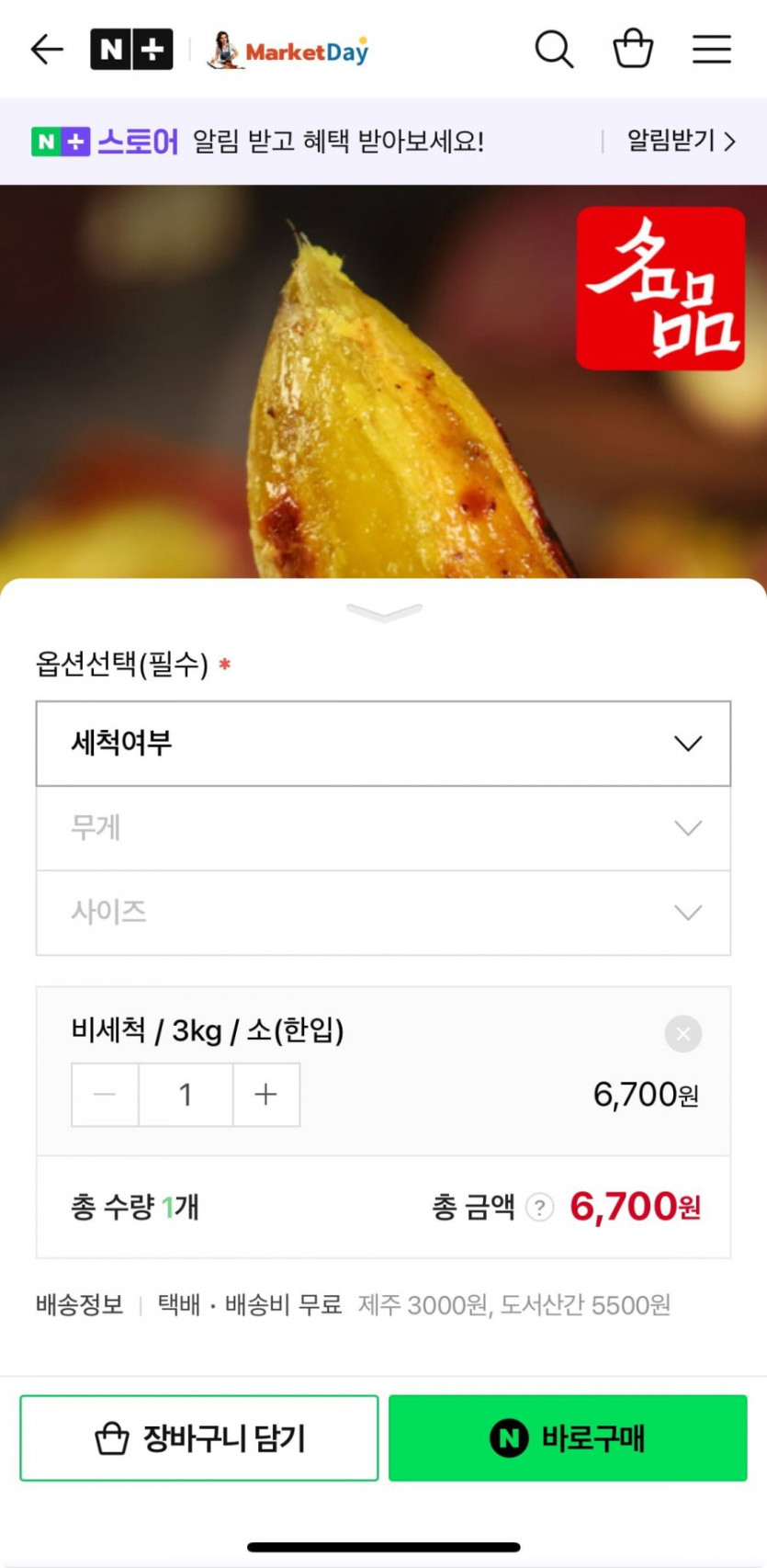Open the N+ store home logo

[131, 50]
